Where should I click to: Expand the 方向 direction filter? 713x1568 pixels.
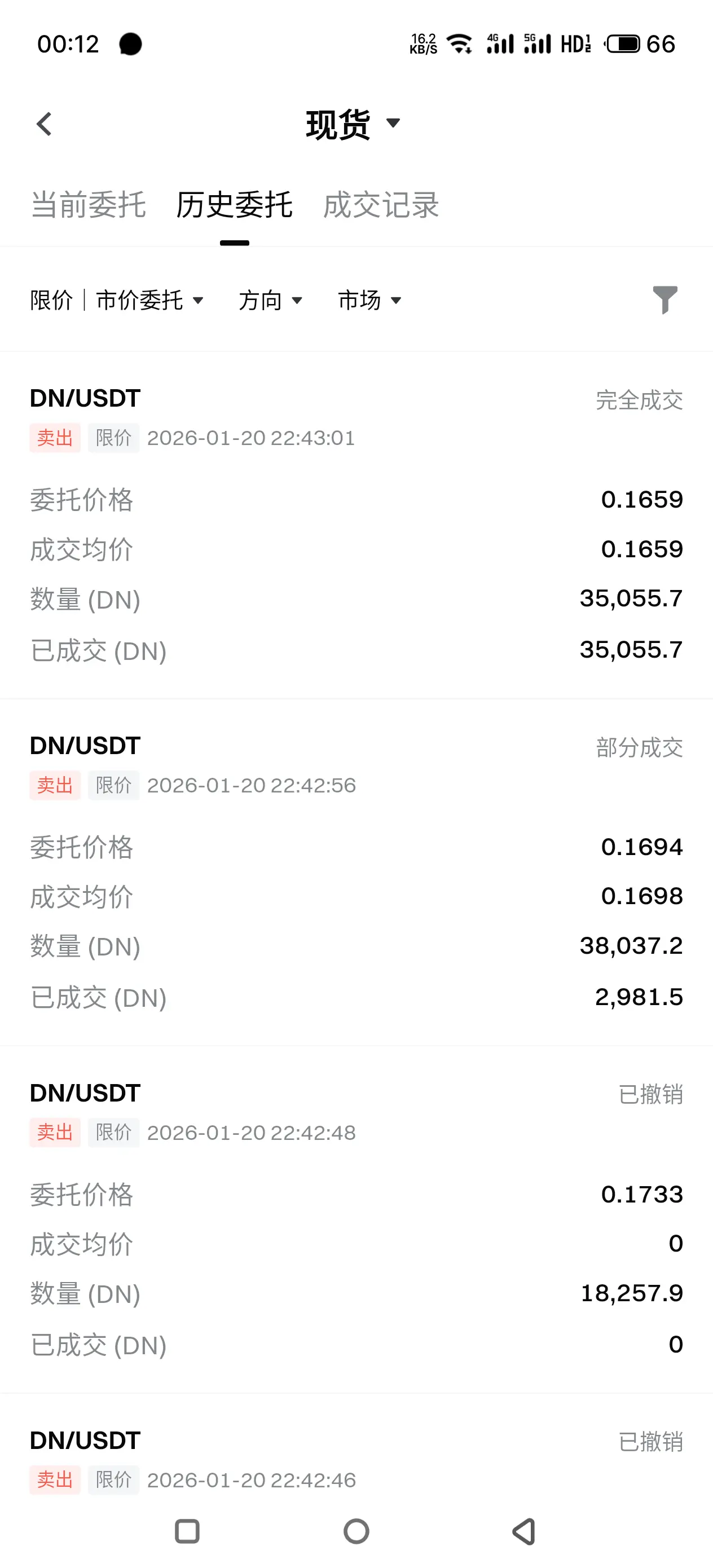[270, 300]
